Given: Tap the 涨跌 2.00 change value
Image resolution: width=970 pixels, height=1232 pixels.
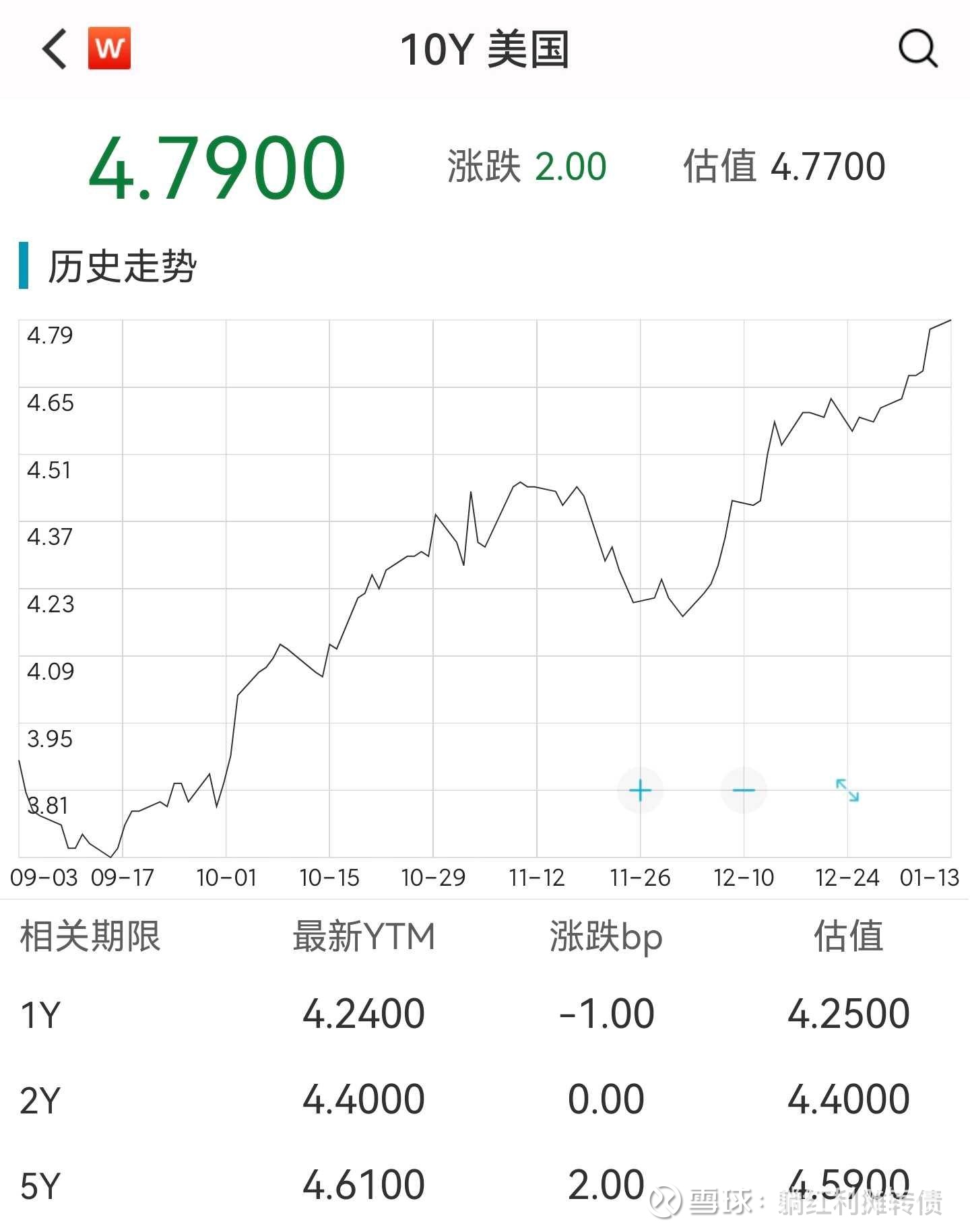Looking at the screenshot, I should (526, 168).
